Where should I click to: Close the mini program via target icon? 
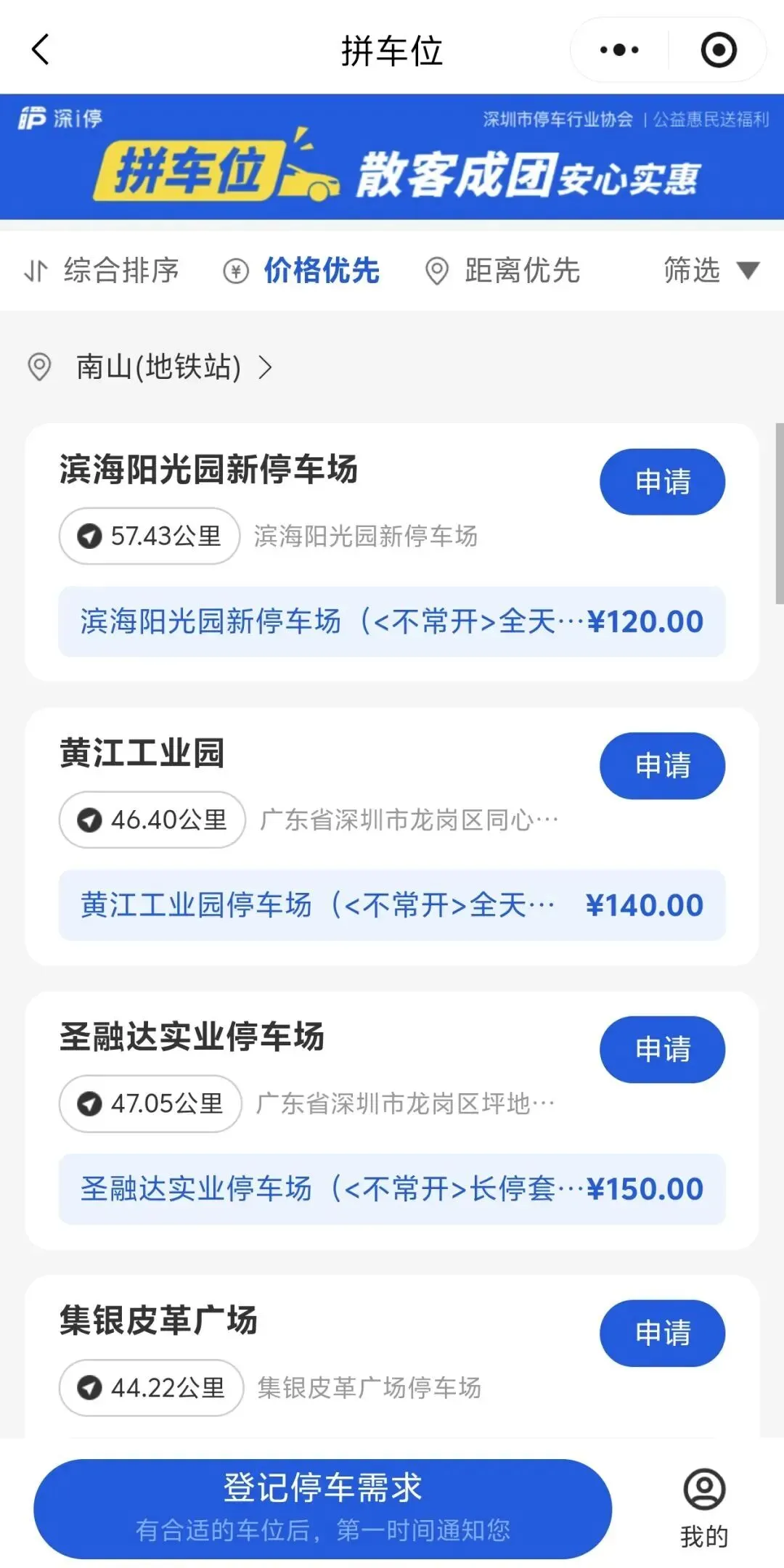718,50
